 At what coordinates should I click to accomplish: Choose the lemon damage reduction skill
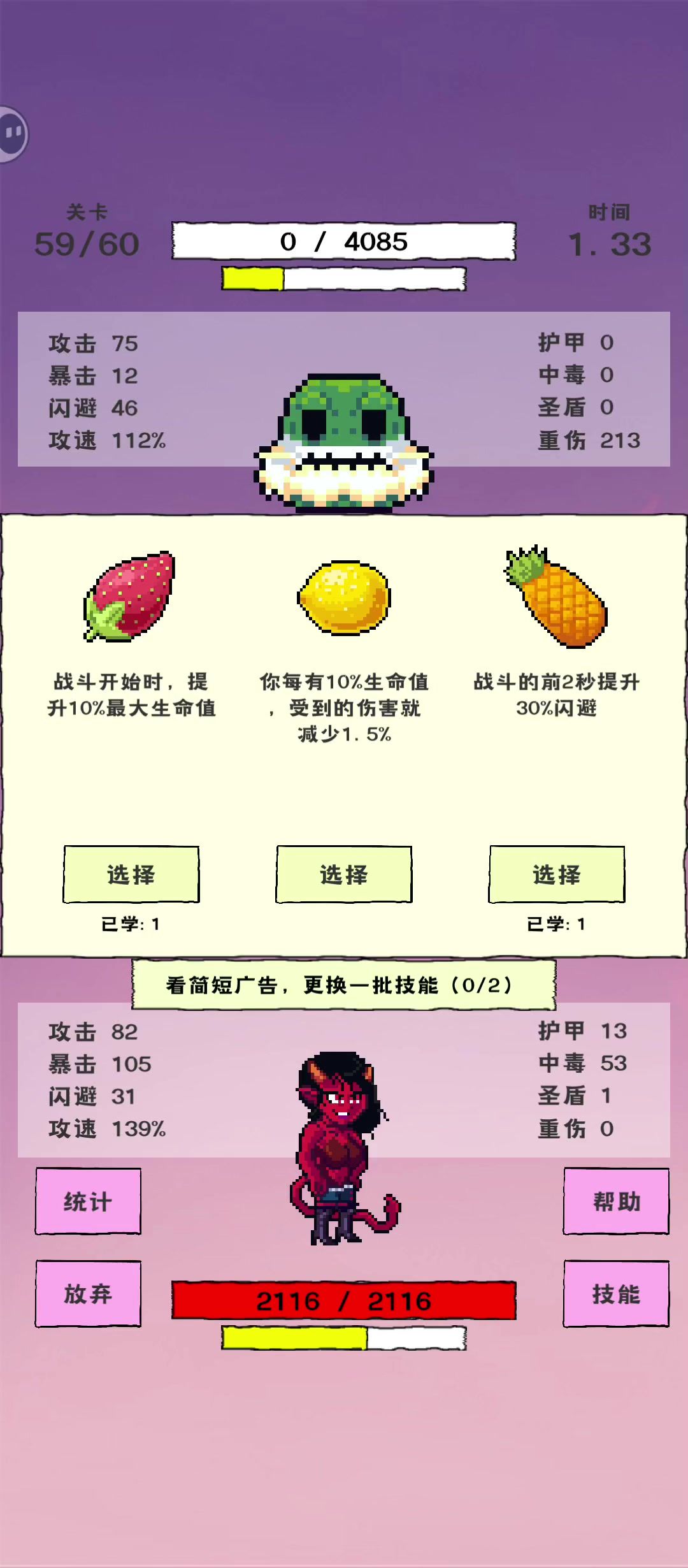(344, 874)
